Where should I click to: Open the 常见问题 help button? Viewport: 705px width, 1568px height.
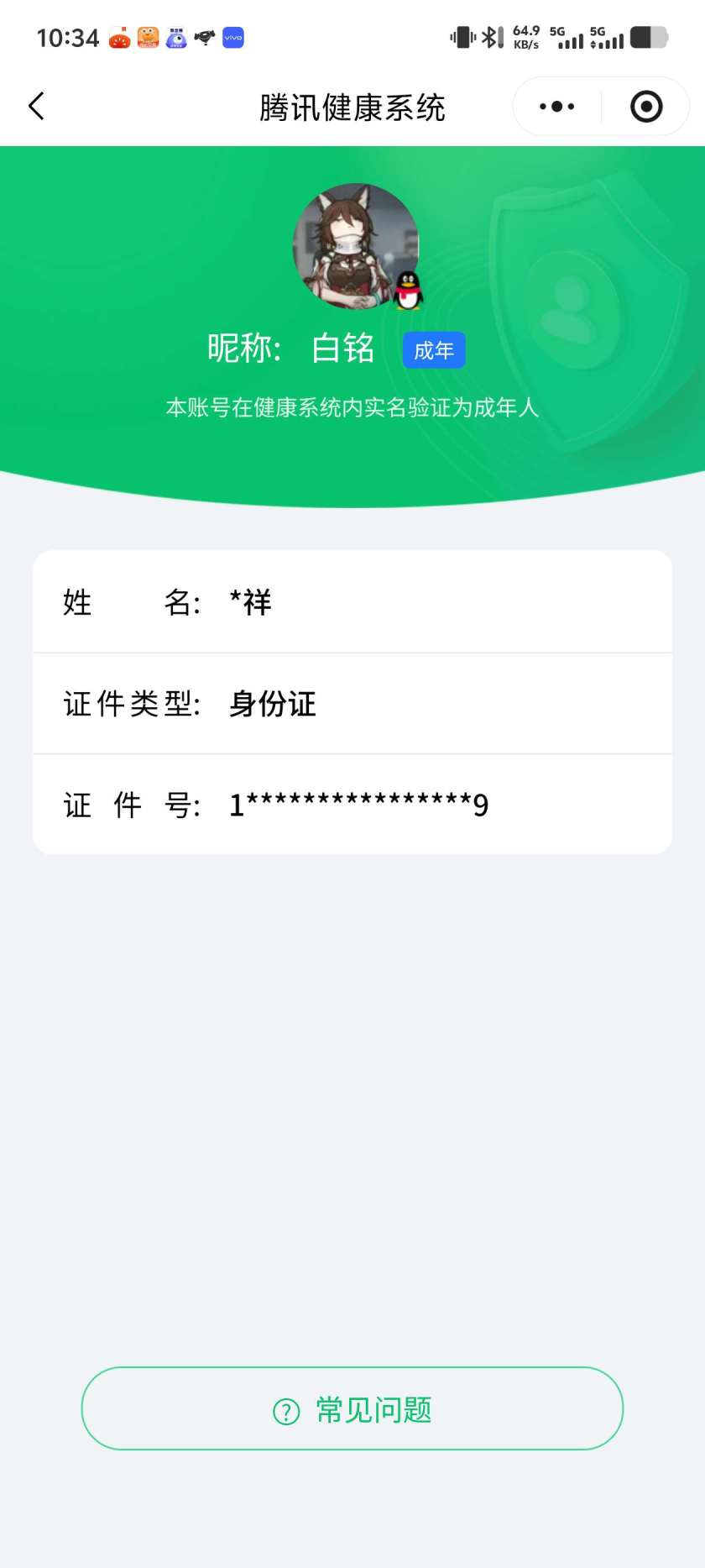tap(352, 1410)
